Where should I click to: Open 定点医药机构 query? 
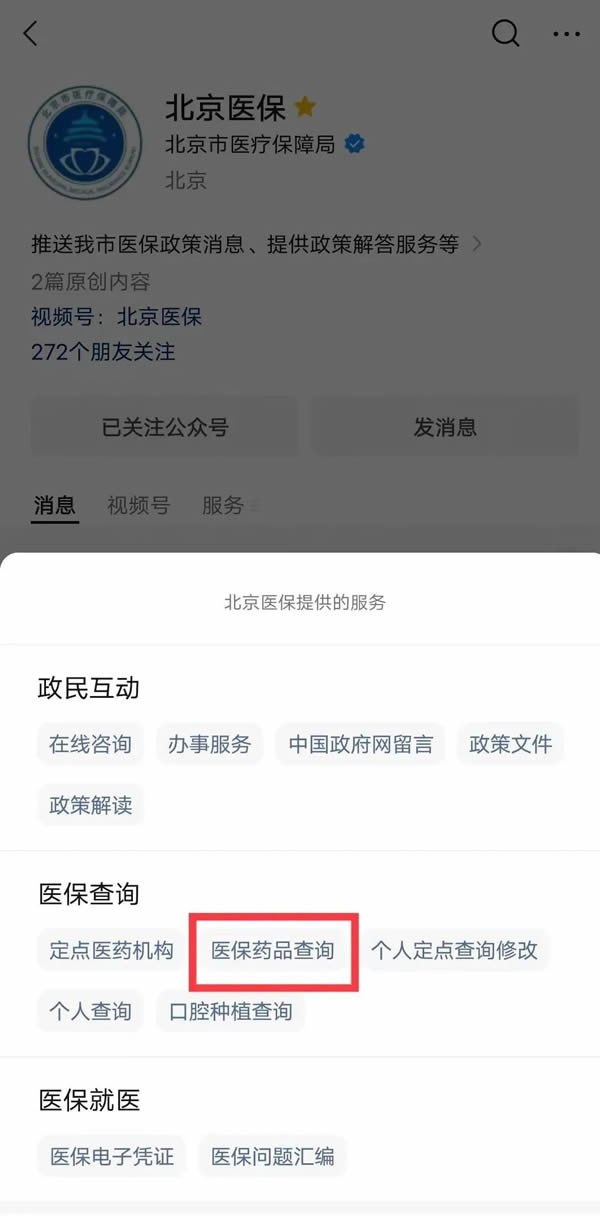112,950
